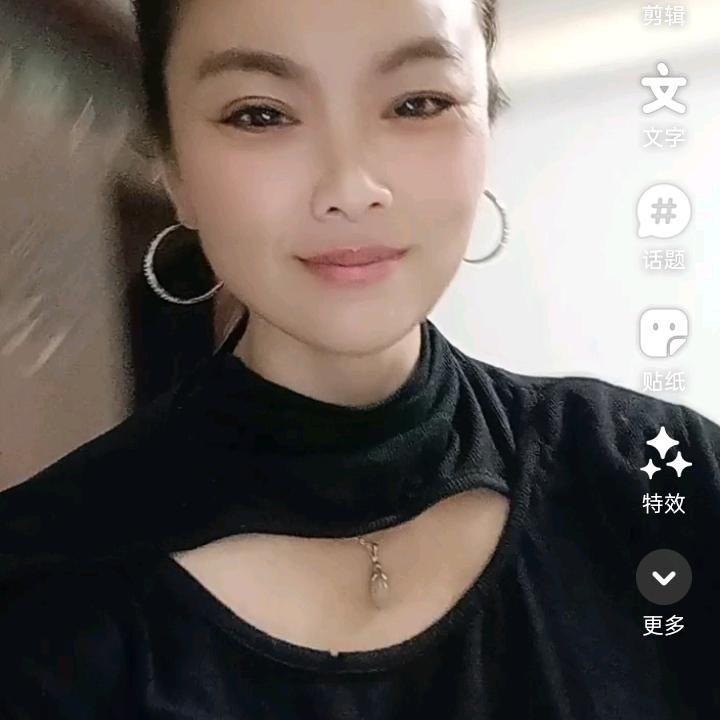The height and width of the screenshot is (720, 720).
Task: Open the 贴纸 sticker picker
Action: 664,334
